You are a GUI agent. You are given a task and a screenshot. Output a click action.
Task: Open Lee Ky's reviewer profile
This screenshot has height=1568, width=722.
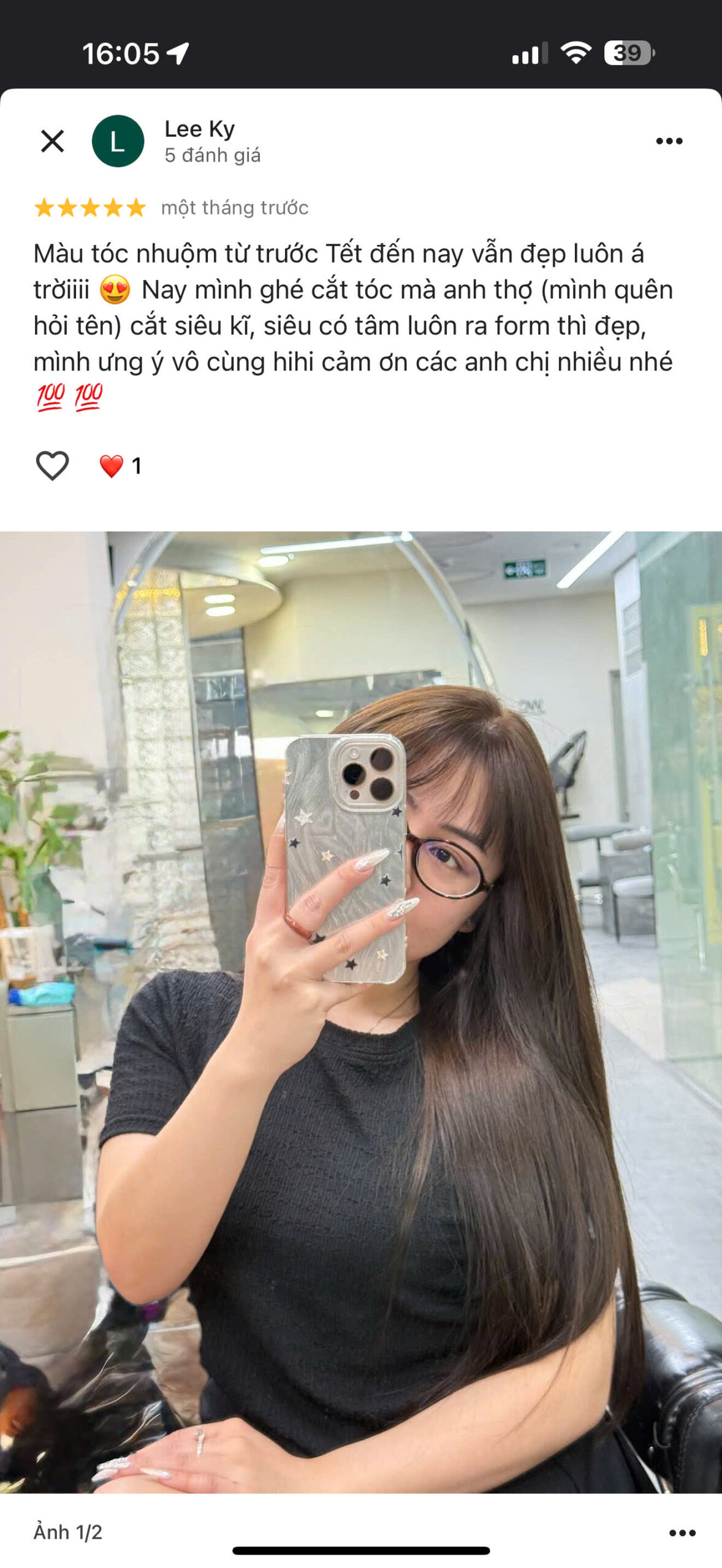point(199,129)
